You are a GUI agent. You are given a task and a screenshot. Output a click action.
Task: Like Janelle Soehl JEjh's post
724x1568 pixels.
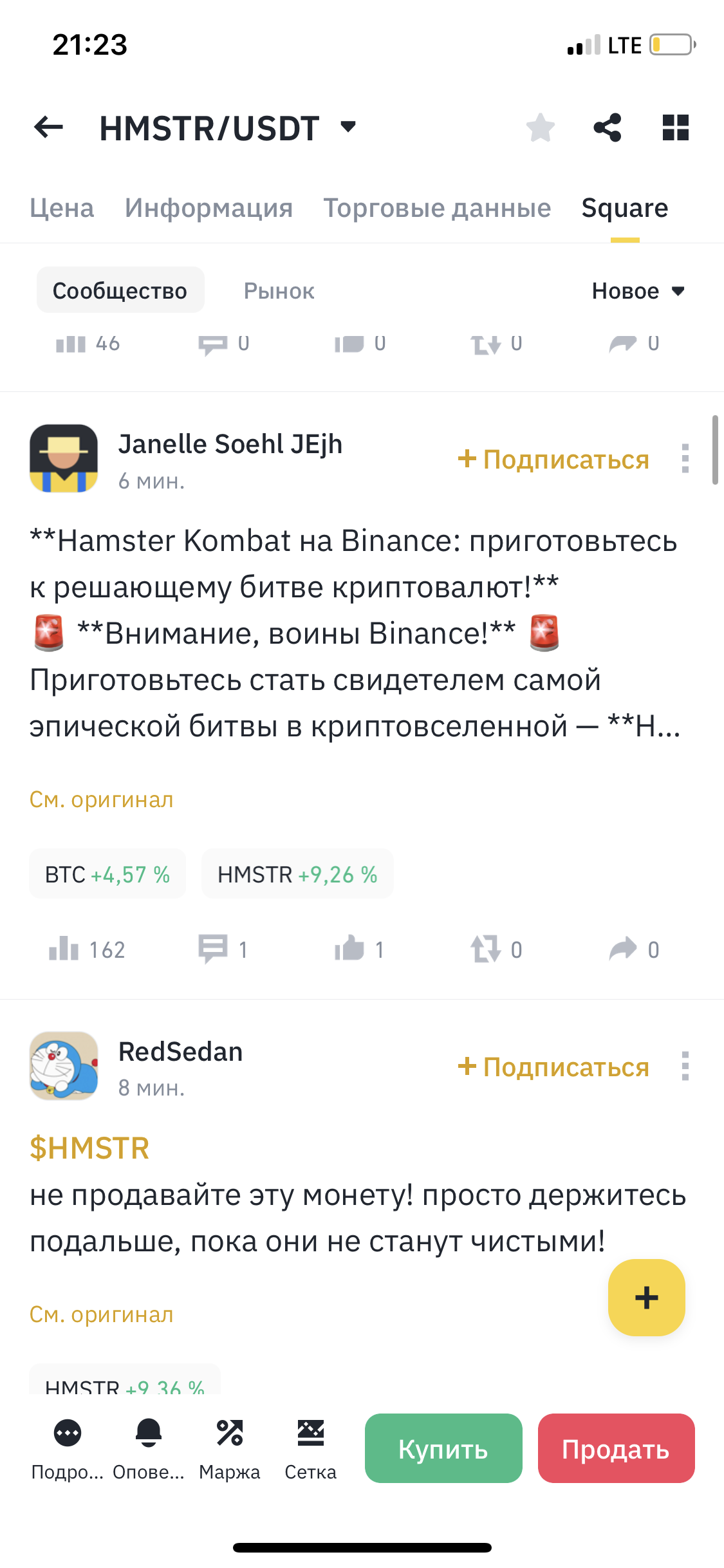pos(358,949)
